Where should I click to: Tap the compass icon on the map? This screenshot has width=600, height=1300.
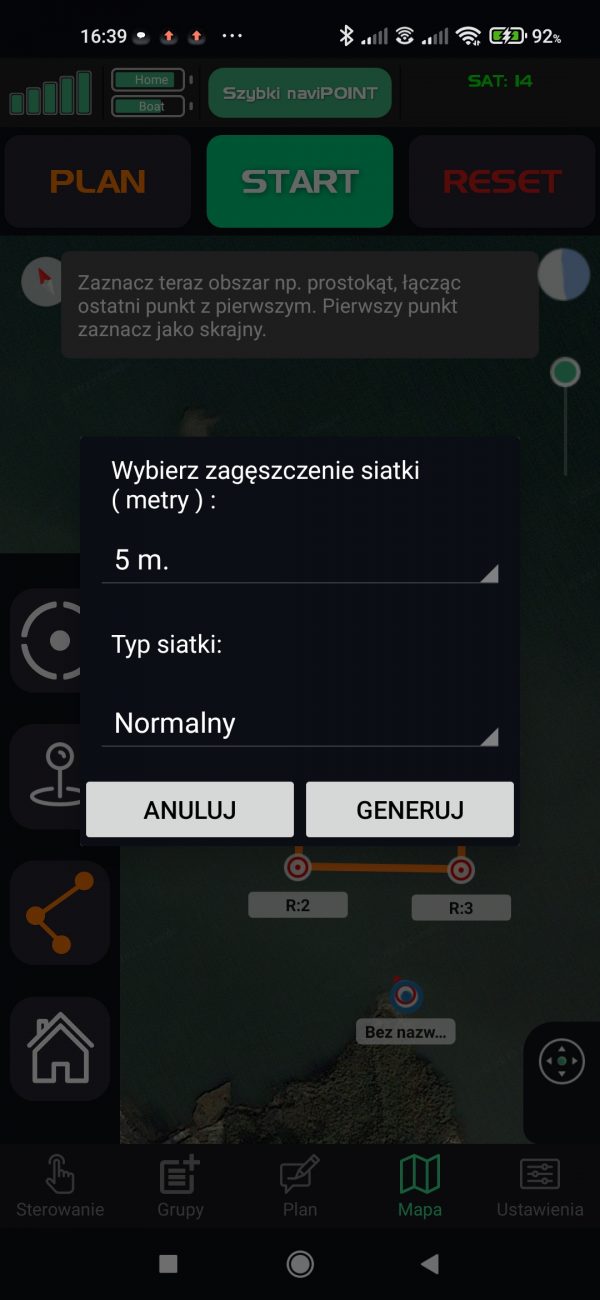[x=42, y=280]
